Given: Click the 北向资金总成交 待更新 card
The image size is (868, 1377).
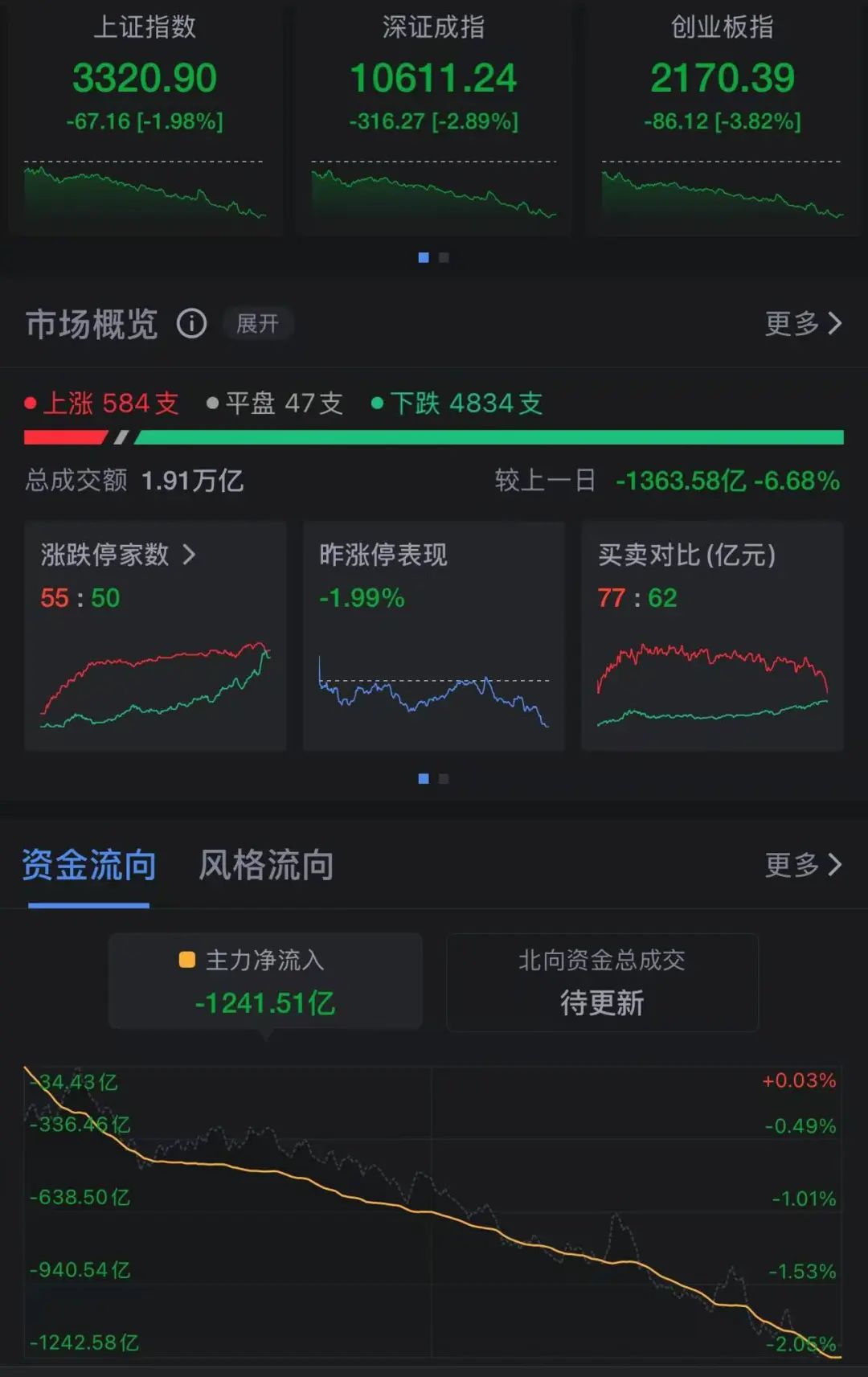Looking at the screenshot, I should (601, 982).
